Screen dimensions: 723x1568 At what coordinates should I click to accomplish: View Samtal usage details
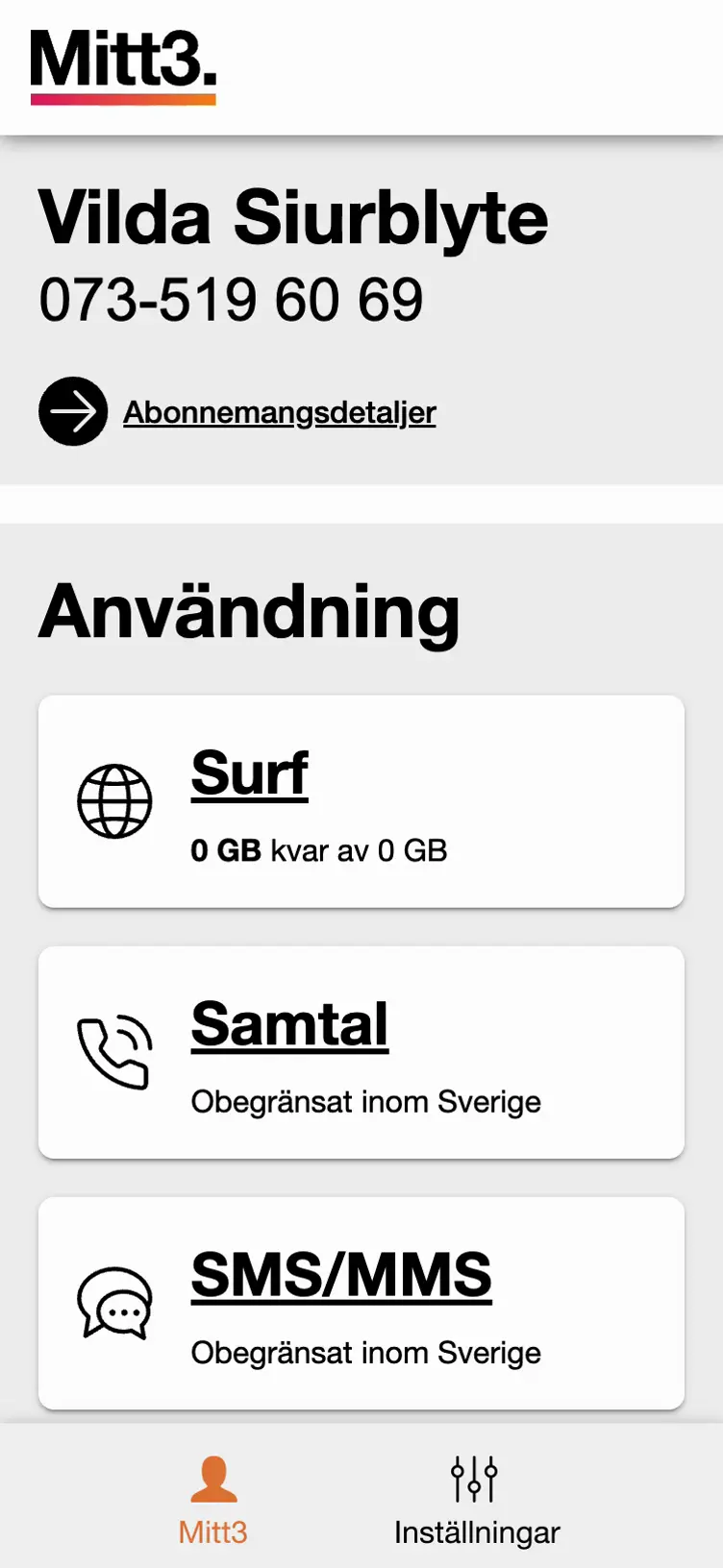coord(289,1025)
